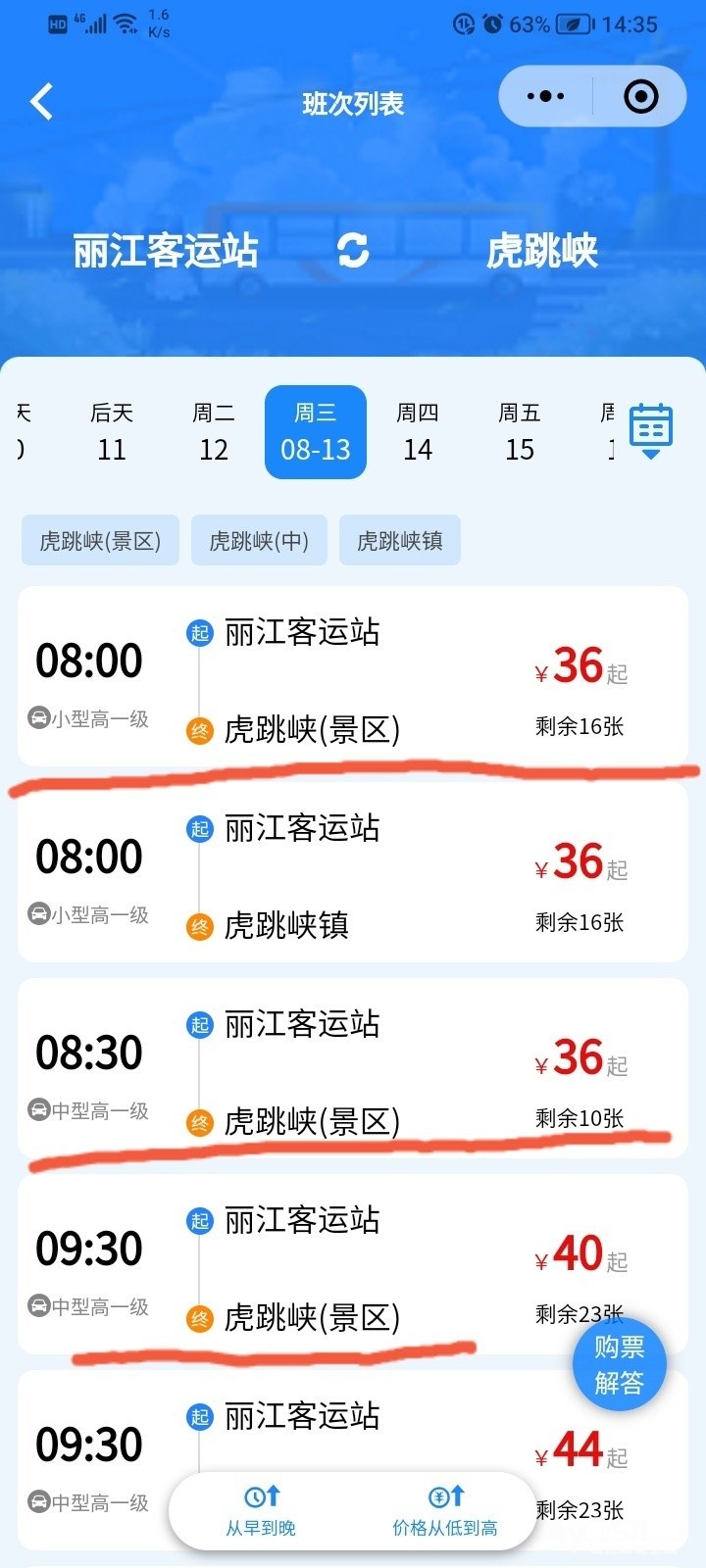Open 08:00 trip to 虎跳峡(景区)
The height and width of the screenshot is (1568, 706).
[x=353, y=676]
